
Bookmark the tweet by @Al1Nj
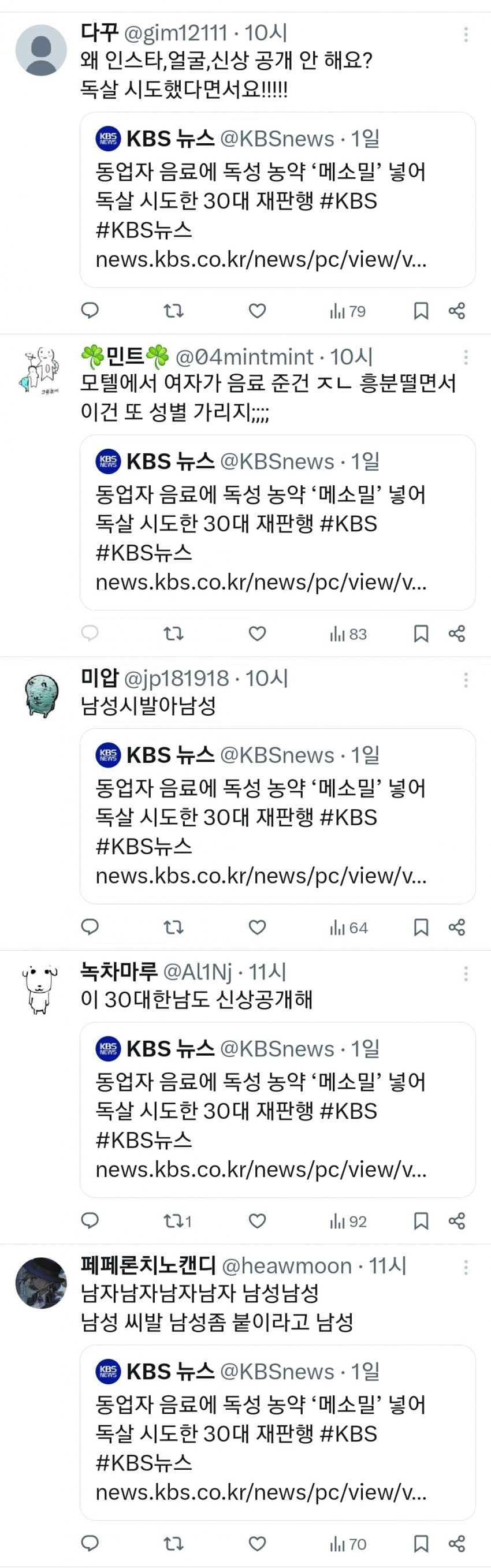pos(421,1221)
